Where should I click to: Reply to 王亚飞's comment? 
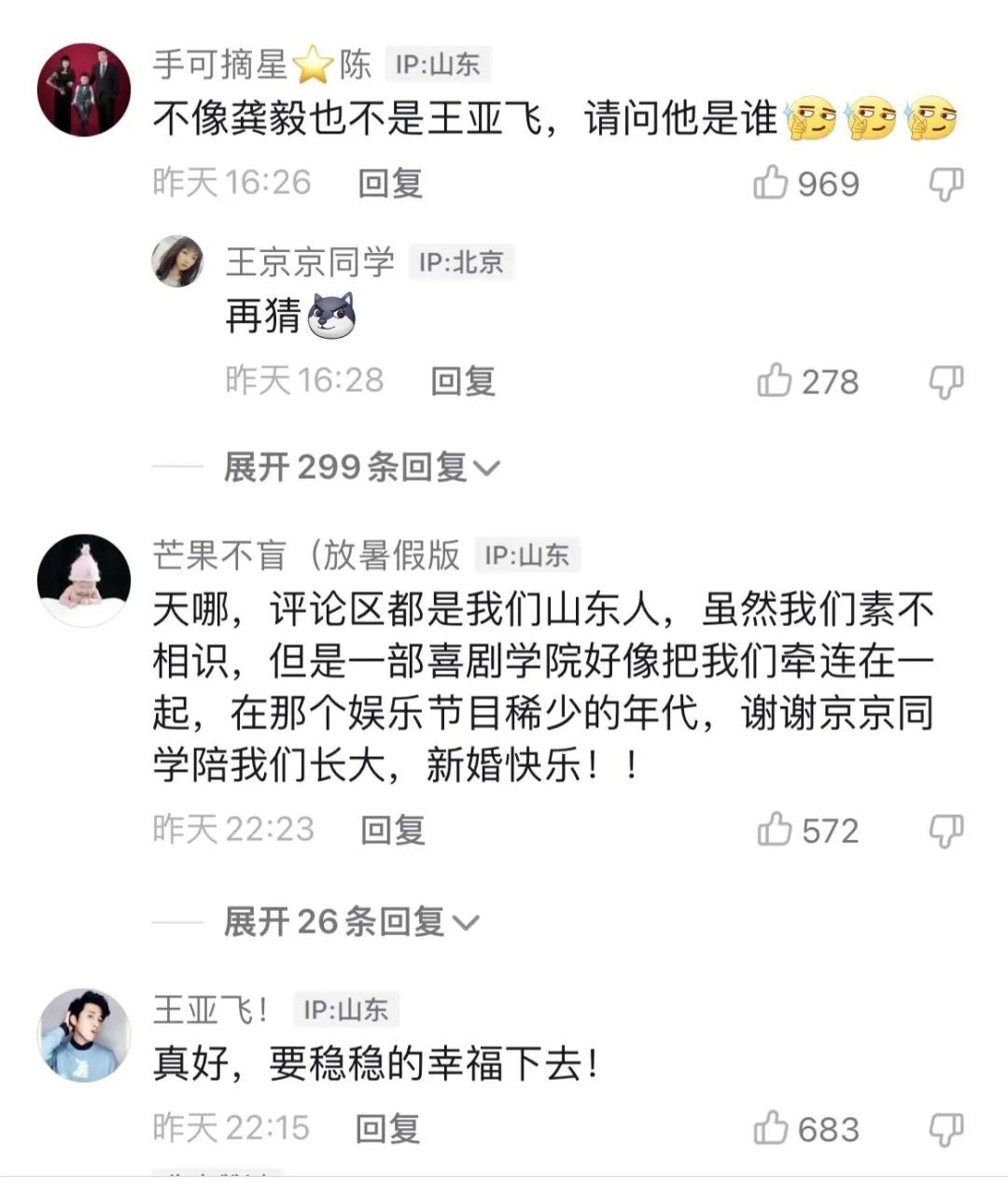tap(388, 1128)
